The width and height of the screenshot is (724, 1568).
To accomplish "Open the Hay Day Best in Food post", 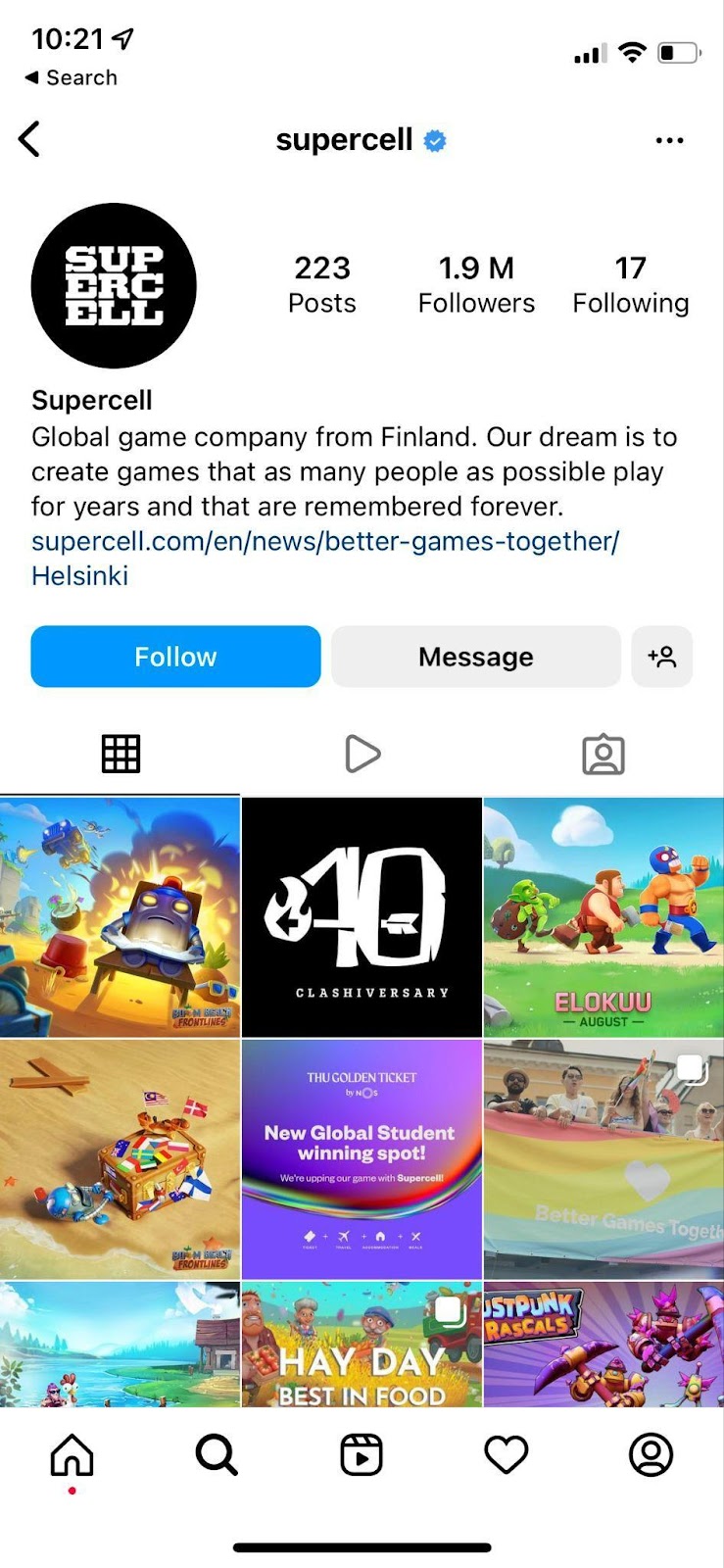I will [x=362, y=1345].
